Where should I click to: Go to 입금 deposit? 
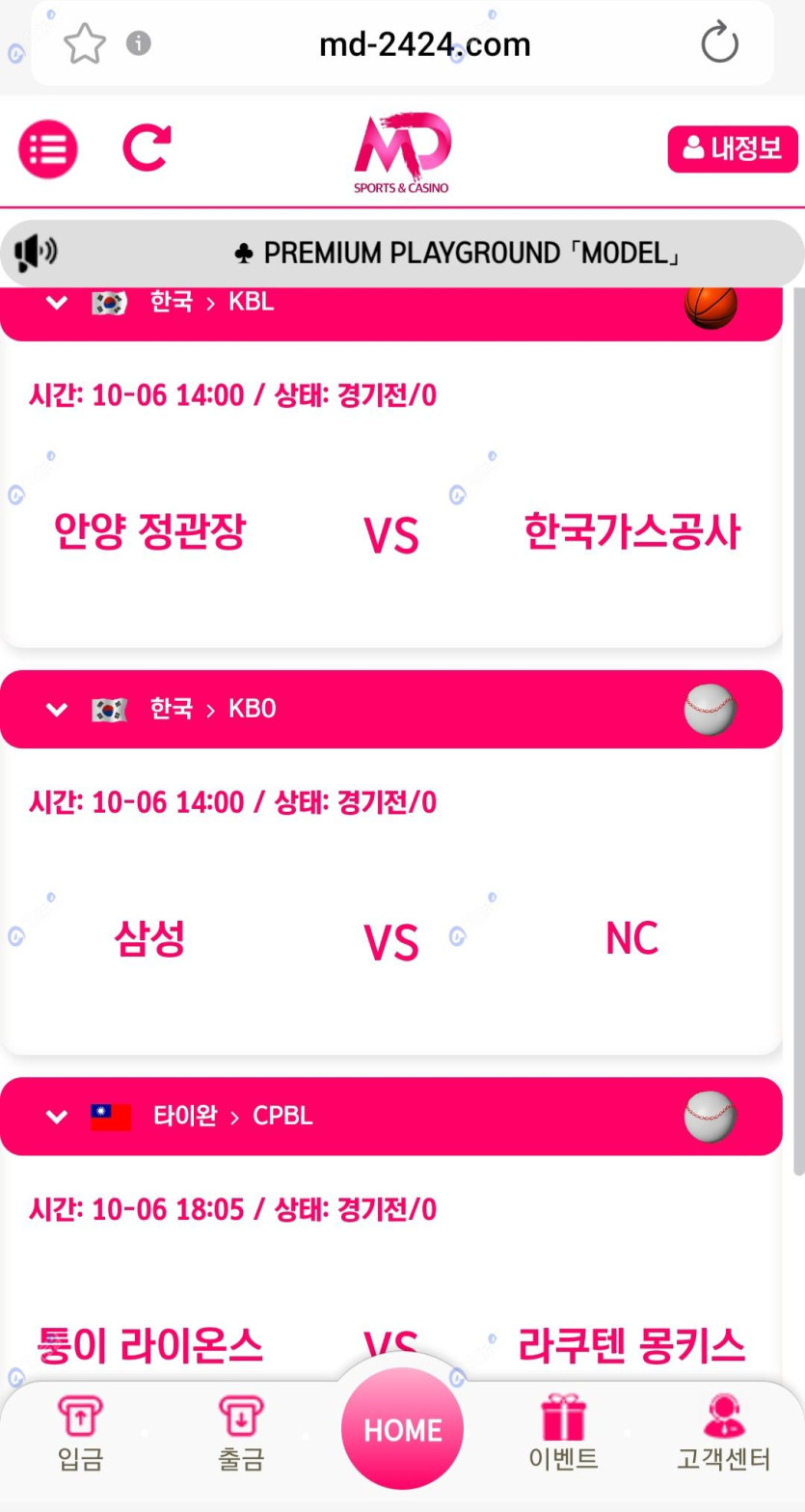[81, 1433]
